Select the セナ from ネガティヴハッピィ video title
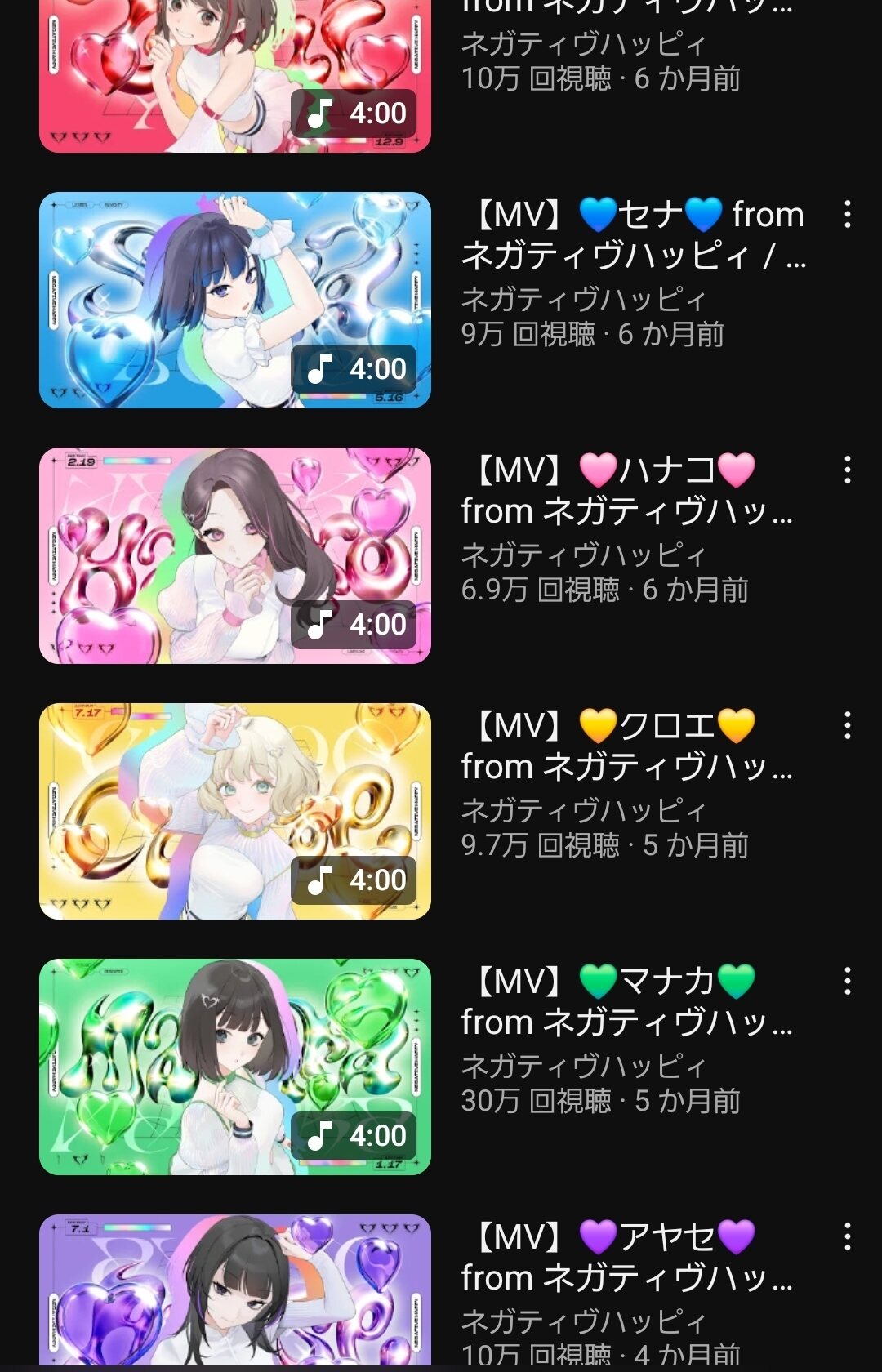The width and height of the screenshot is (882, 1372). [x=633, y=235]
